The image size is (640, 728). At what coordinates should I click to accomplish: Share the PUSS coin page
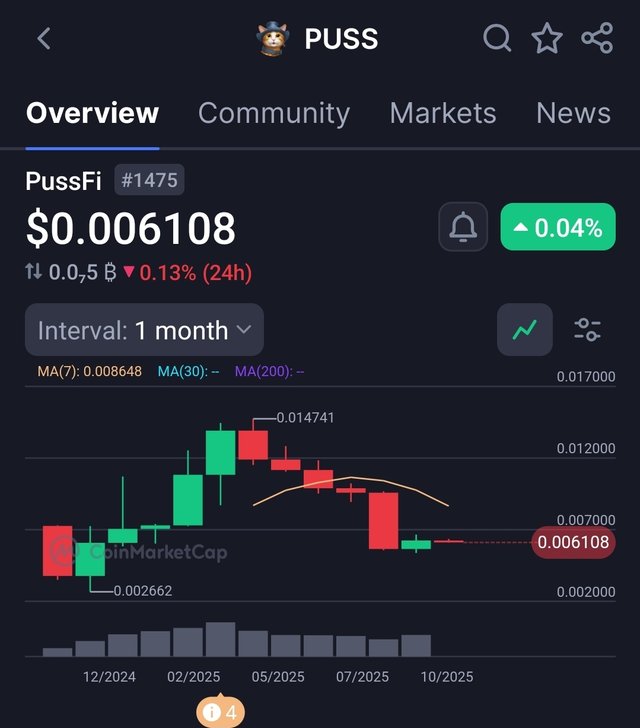point(597,39)
